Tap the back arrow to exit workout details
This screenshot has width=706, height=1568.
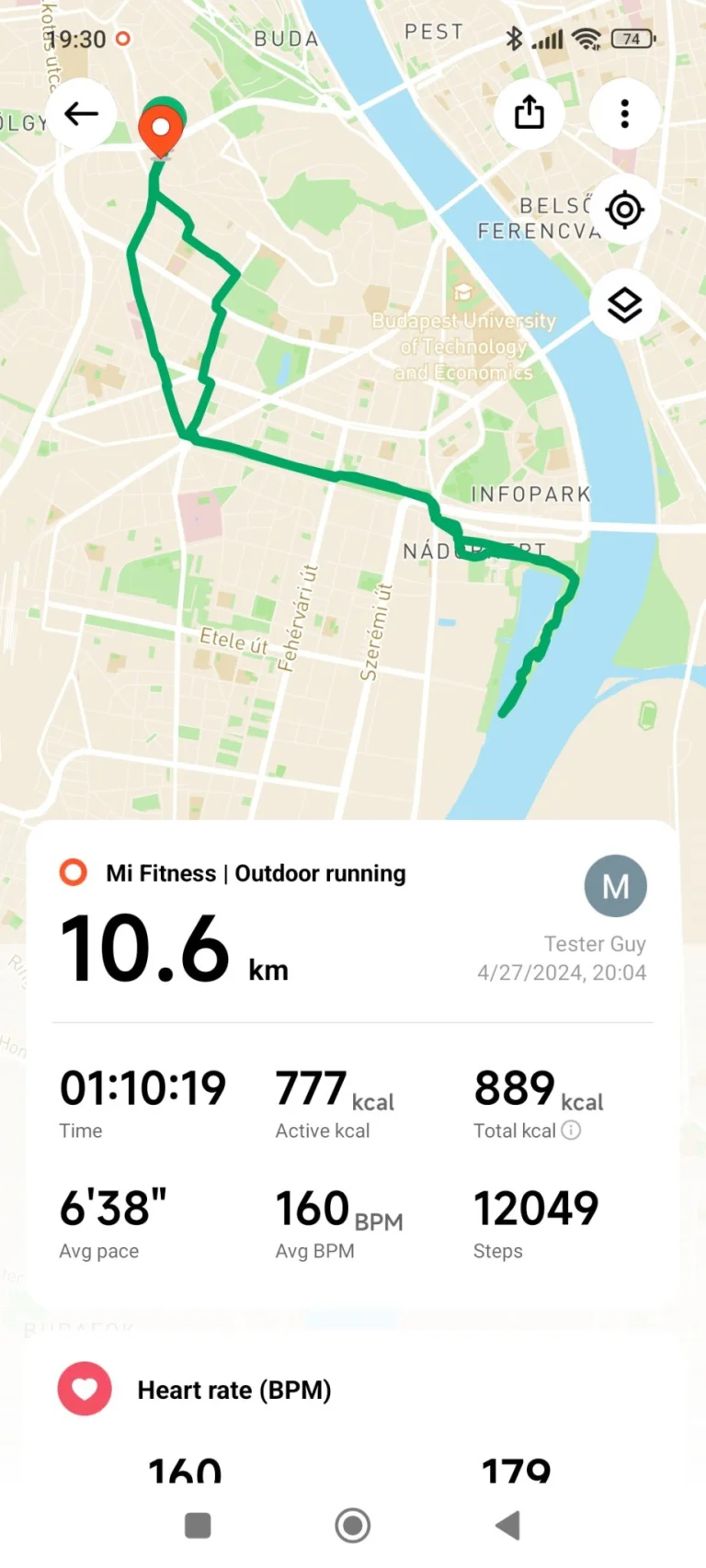click(81, 113)
